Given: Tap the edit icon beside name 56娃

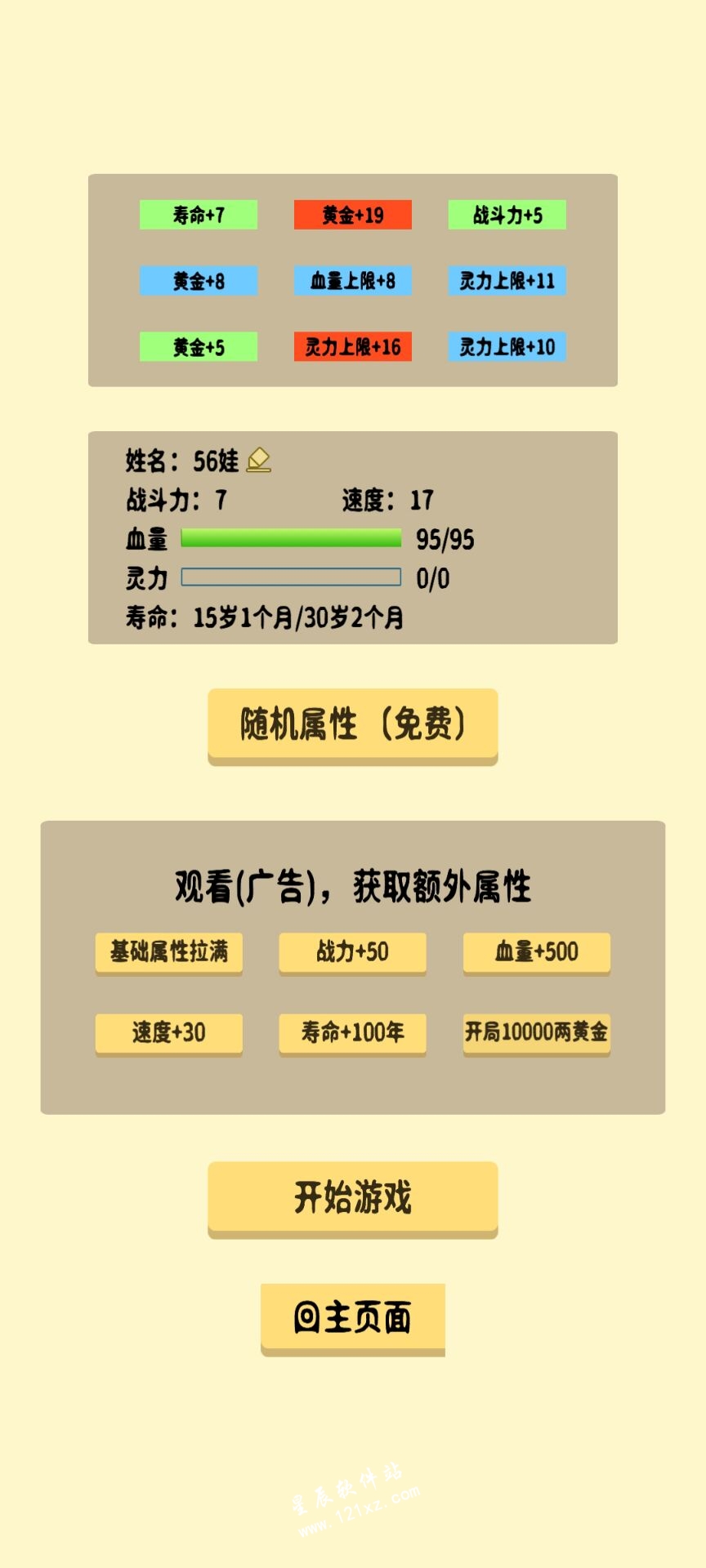Looking at the screenshot, I should tap(258, 460).
